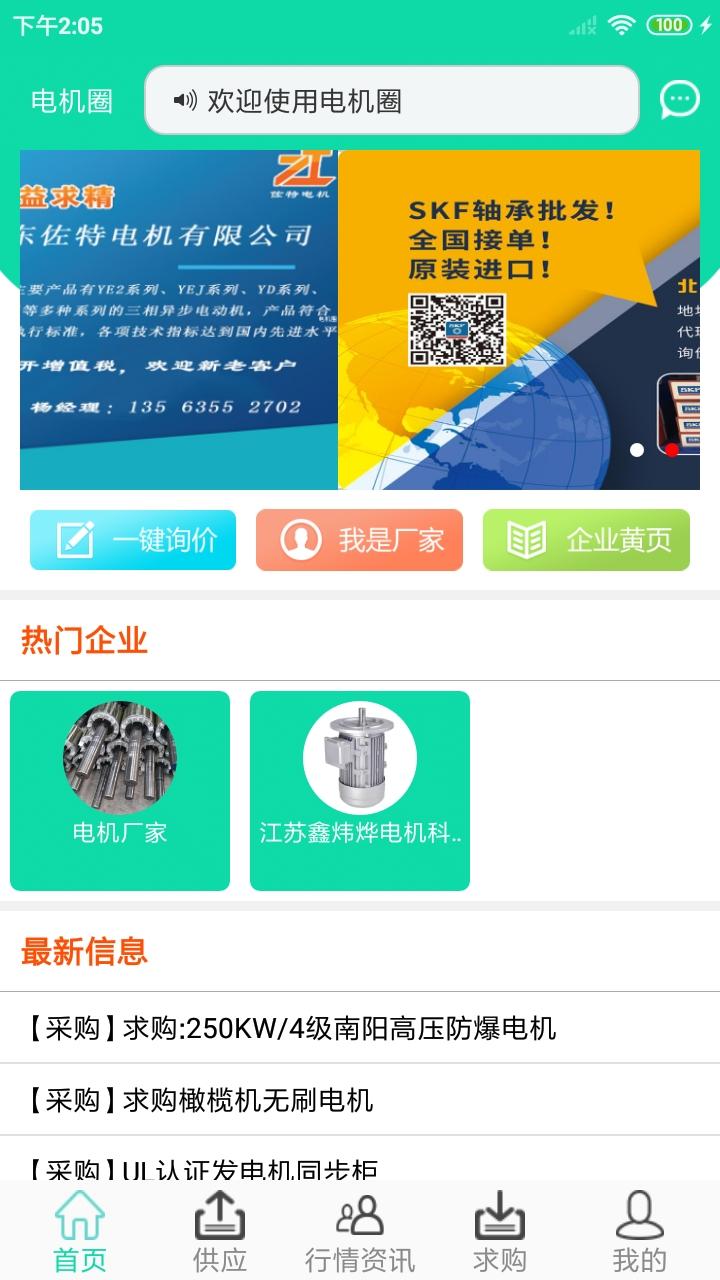Open the 电机厂家 company card

click(x=120, y=790)
